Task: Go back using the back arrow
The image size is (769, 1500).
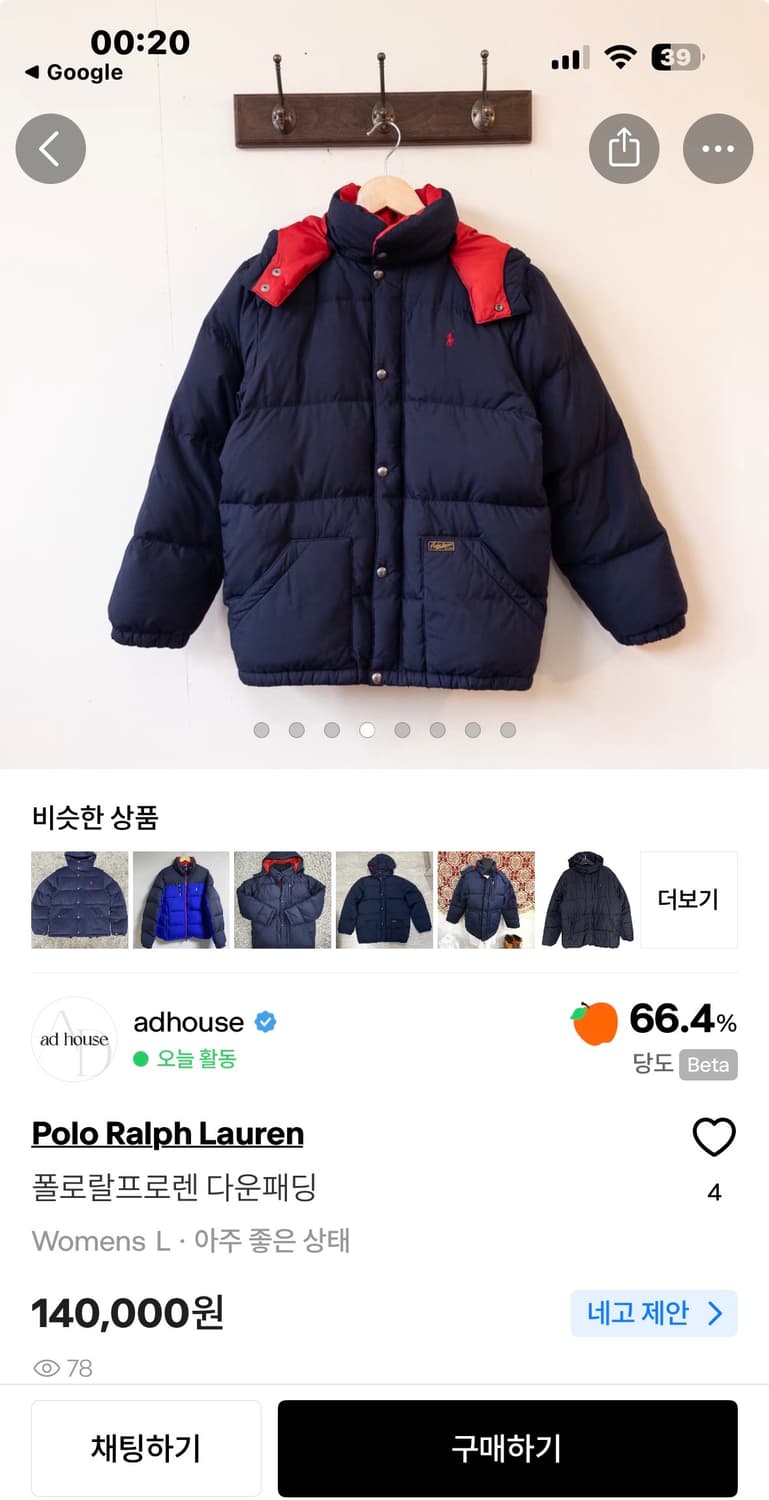Action: [50, 148]
